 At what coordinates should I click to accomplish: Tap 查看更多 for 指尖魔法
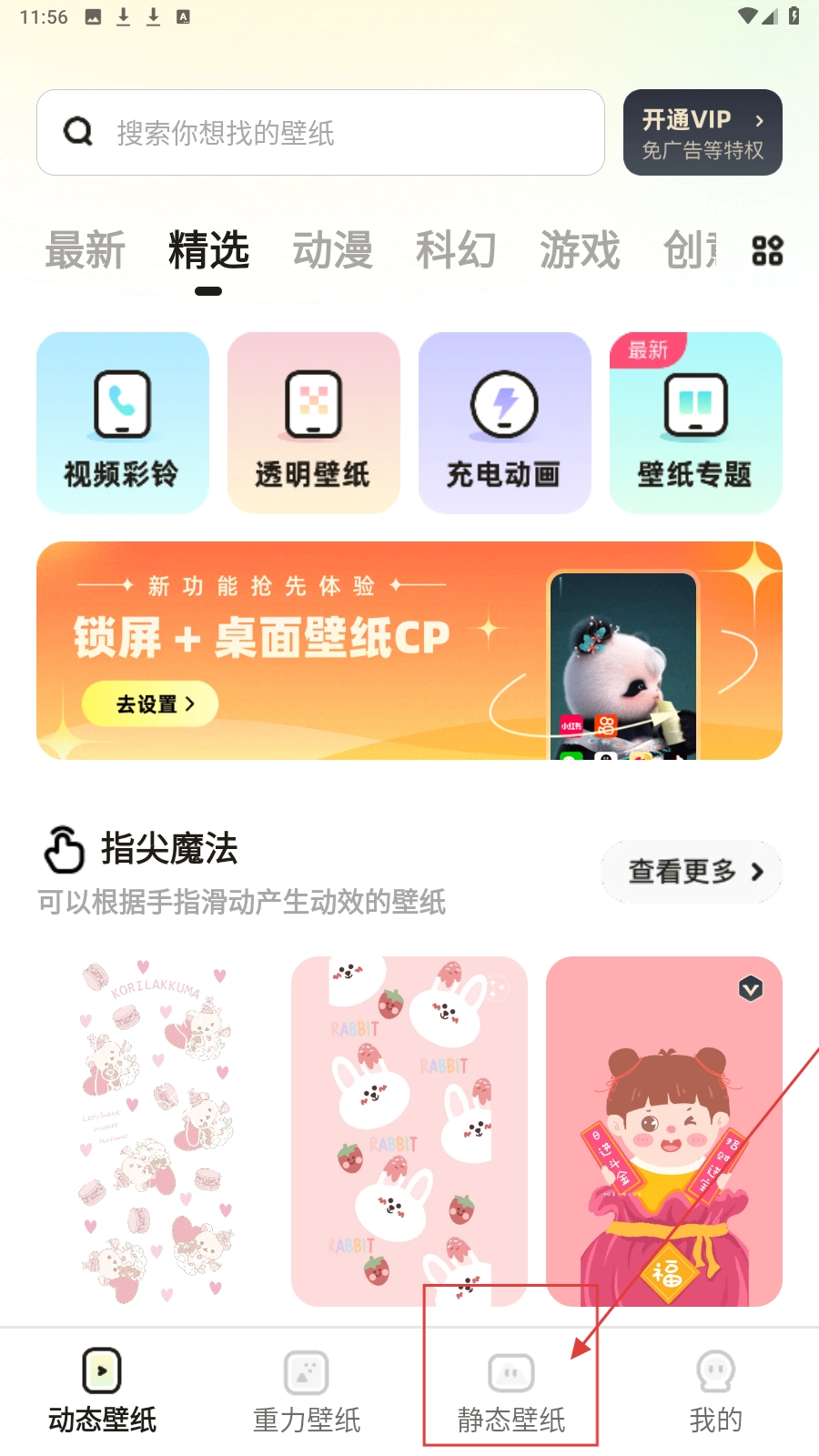(x=692, y=872)
